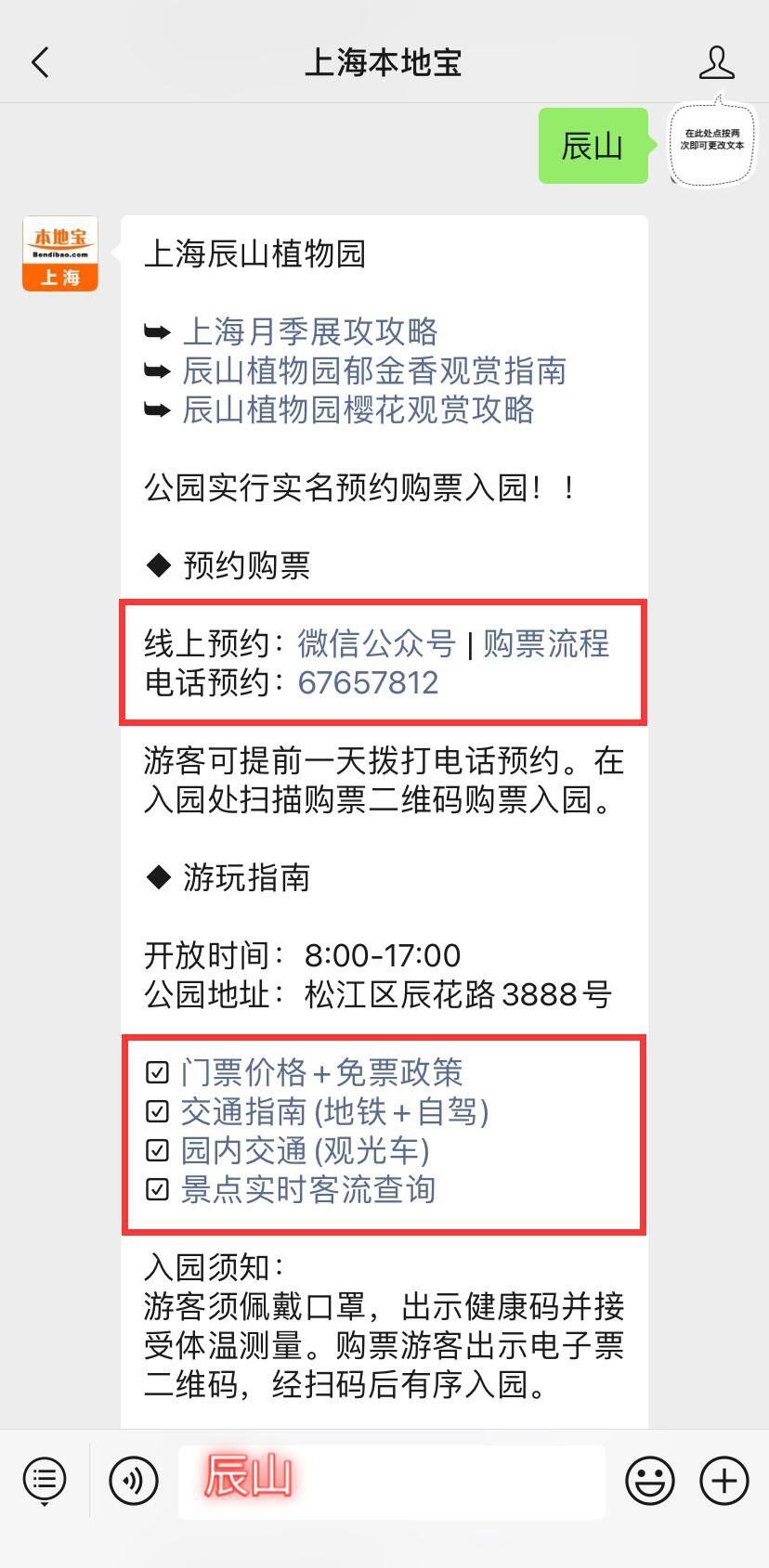Open the account profile icon
This screenshot has width=769, height=1568.
click(x=716, y=63)
